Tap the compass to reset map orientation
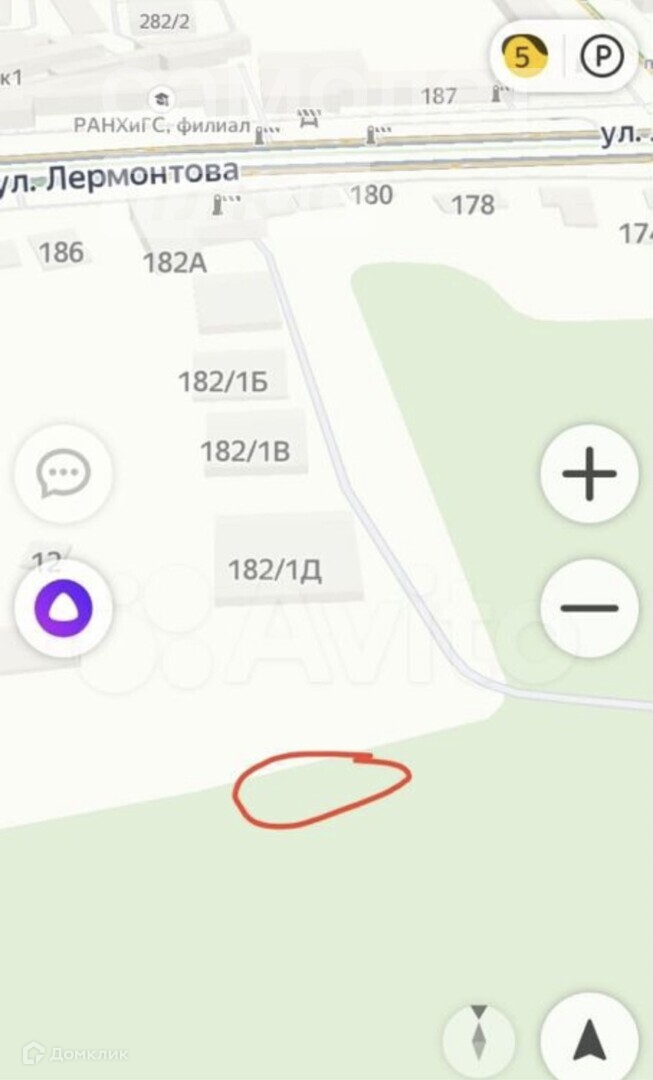Image resolution: width=653 pixels, height=1080 pixels. [x=480, y=1034]
